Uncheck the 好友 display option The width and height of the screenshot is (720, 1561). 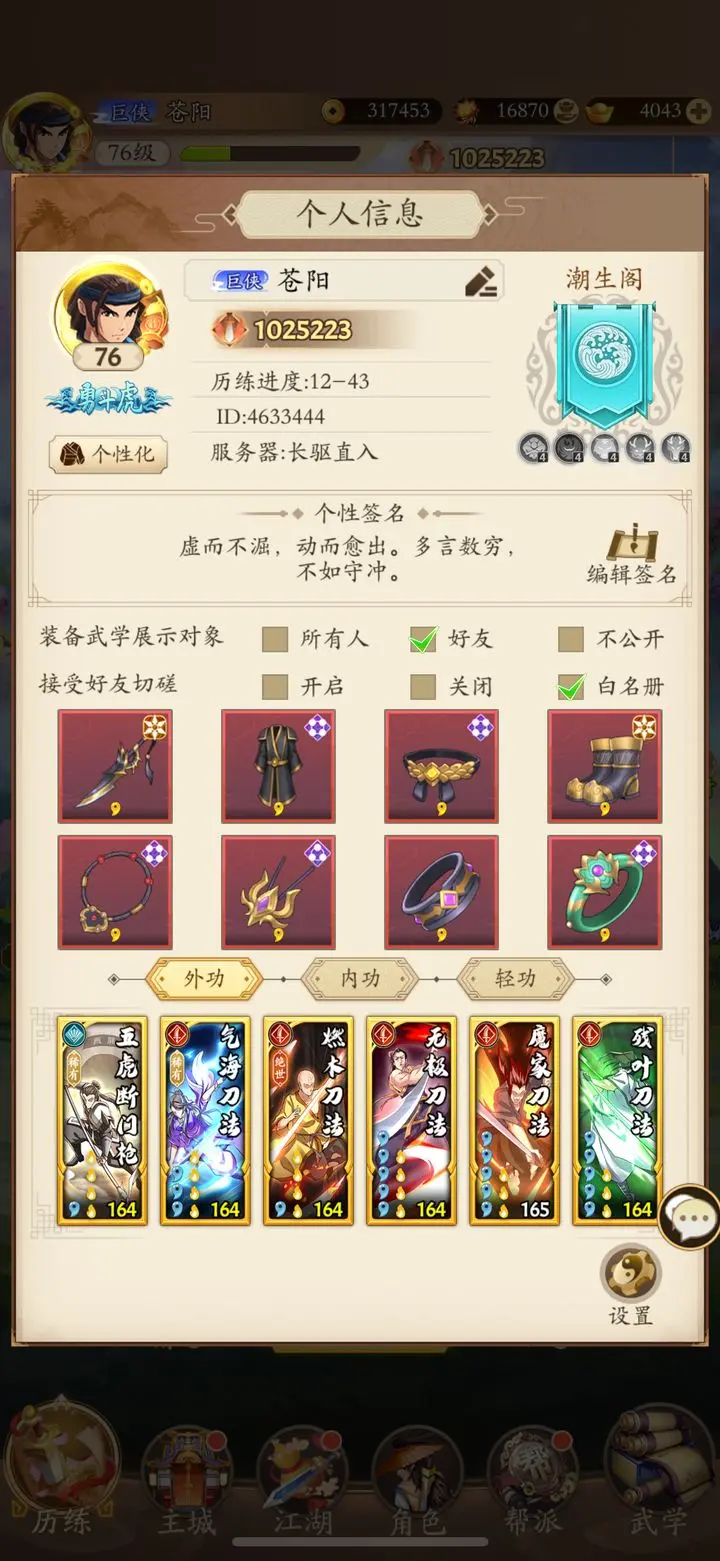click(424, 639)
